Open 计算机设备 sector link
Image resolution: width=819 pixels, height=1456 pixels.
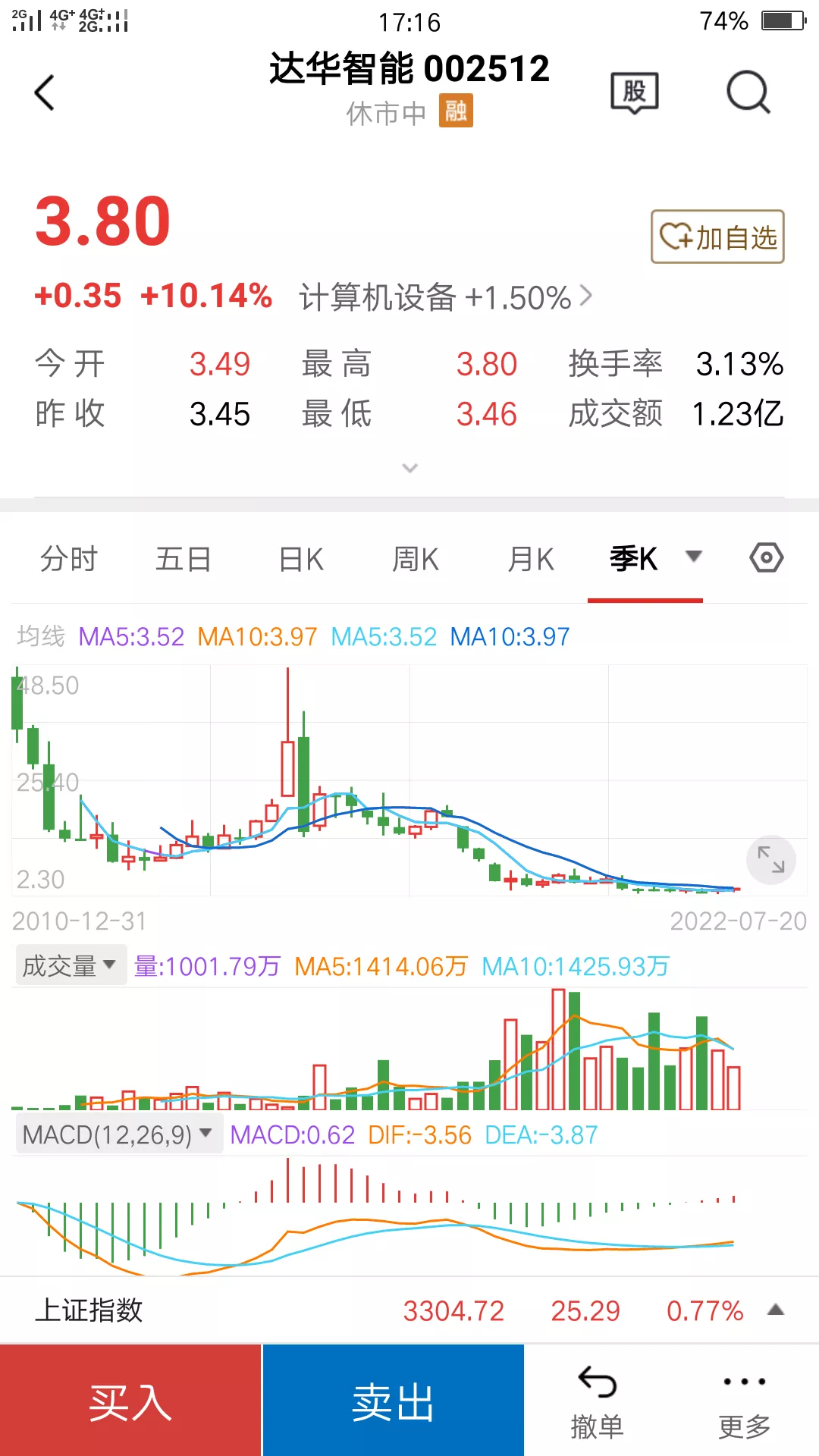click(445, 297)
